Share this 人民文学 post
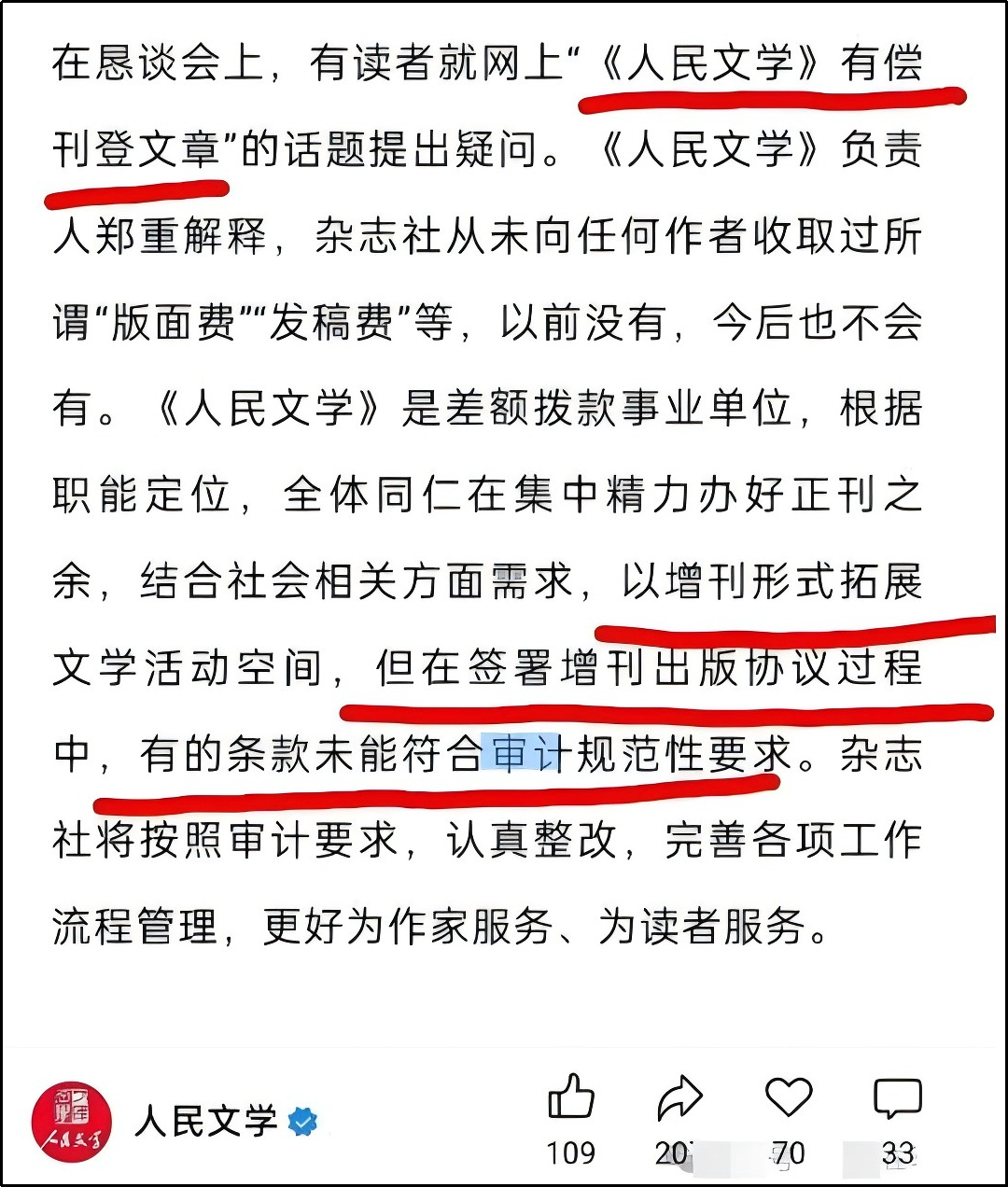 click(x=679, y=1098)
